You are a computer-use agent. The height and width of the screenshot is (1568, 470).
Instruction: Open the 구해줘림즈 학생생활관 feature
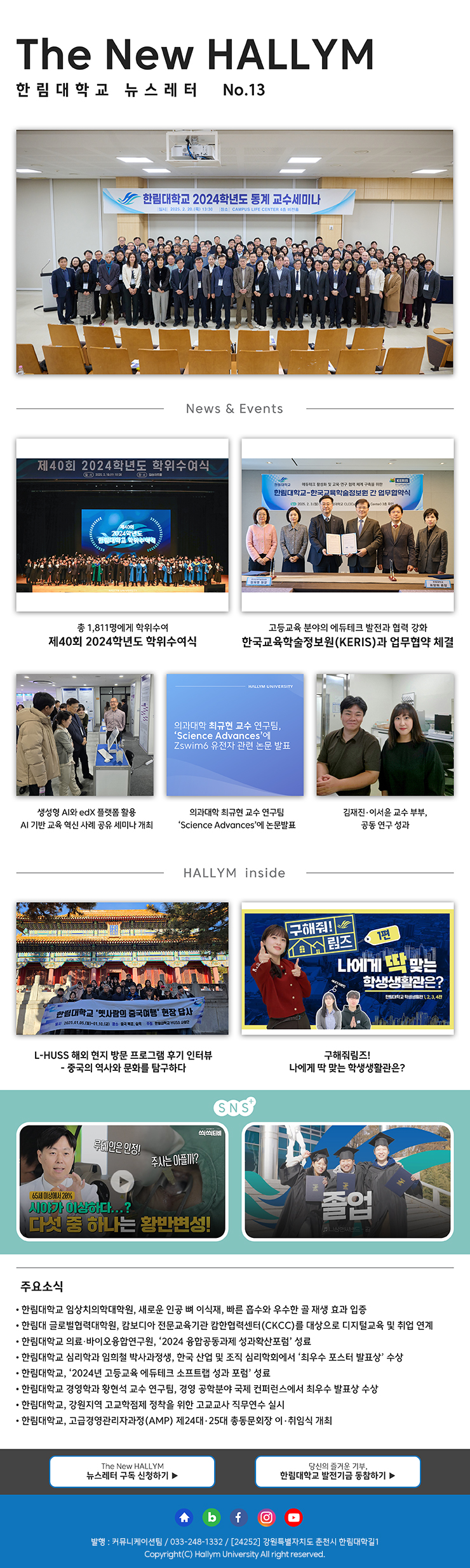point(347,968)
